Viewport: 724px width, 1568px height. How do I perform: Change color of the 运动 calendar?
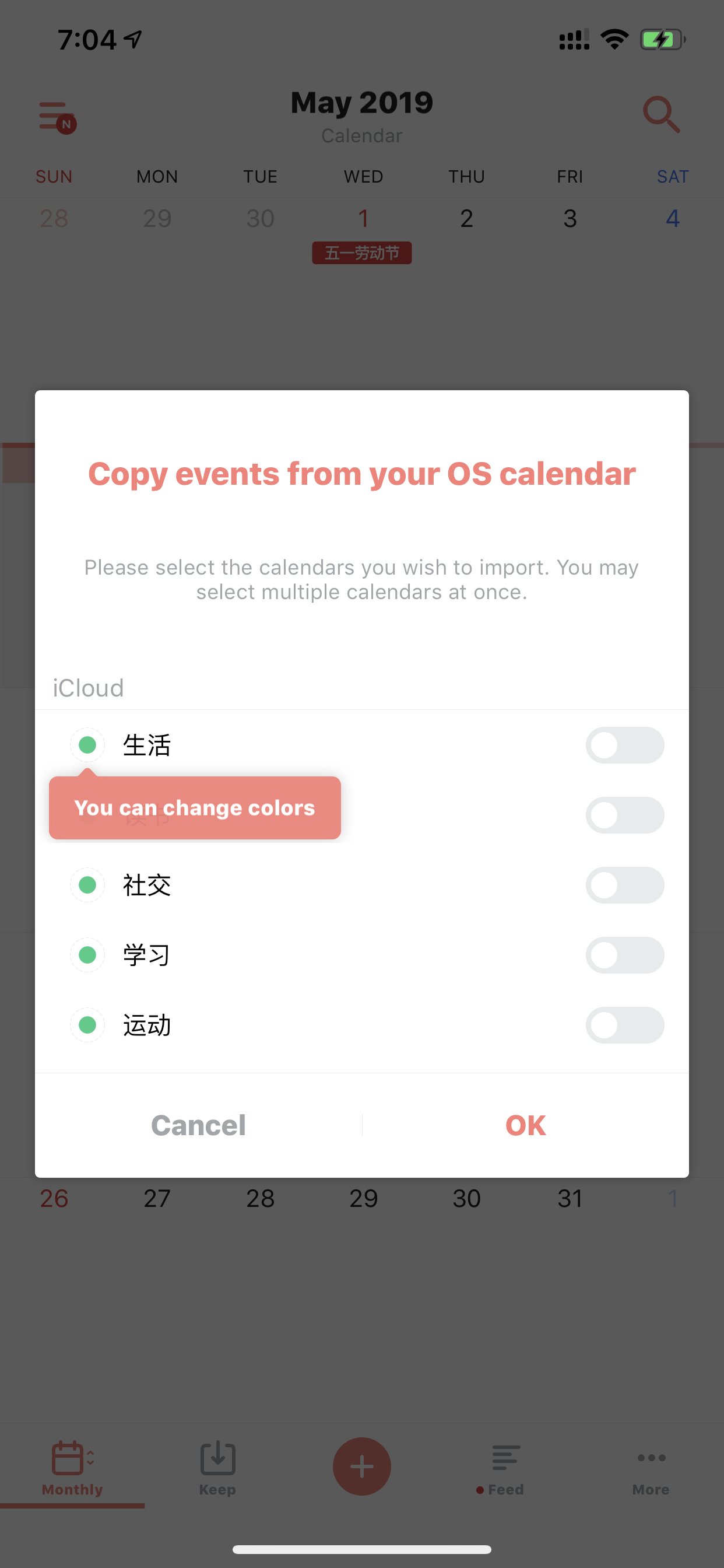click(87, 1024)
